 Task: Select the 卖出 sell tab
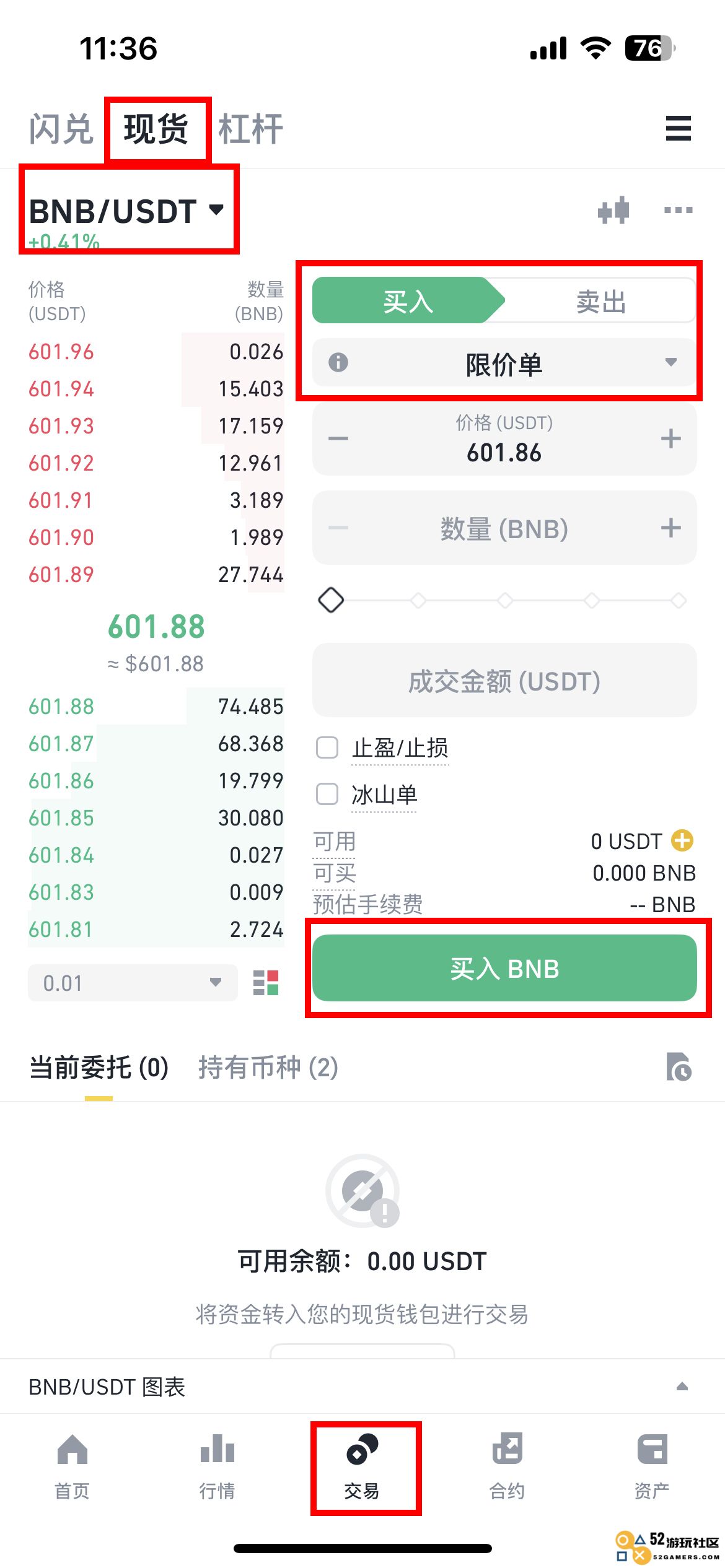coord(600,302)
